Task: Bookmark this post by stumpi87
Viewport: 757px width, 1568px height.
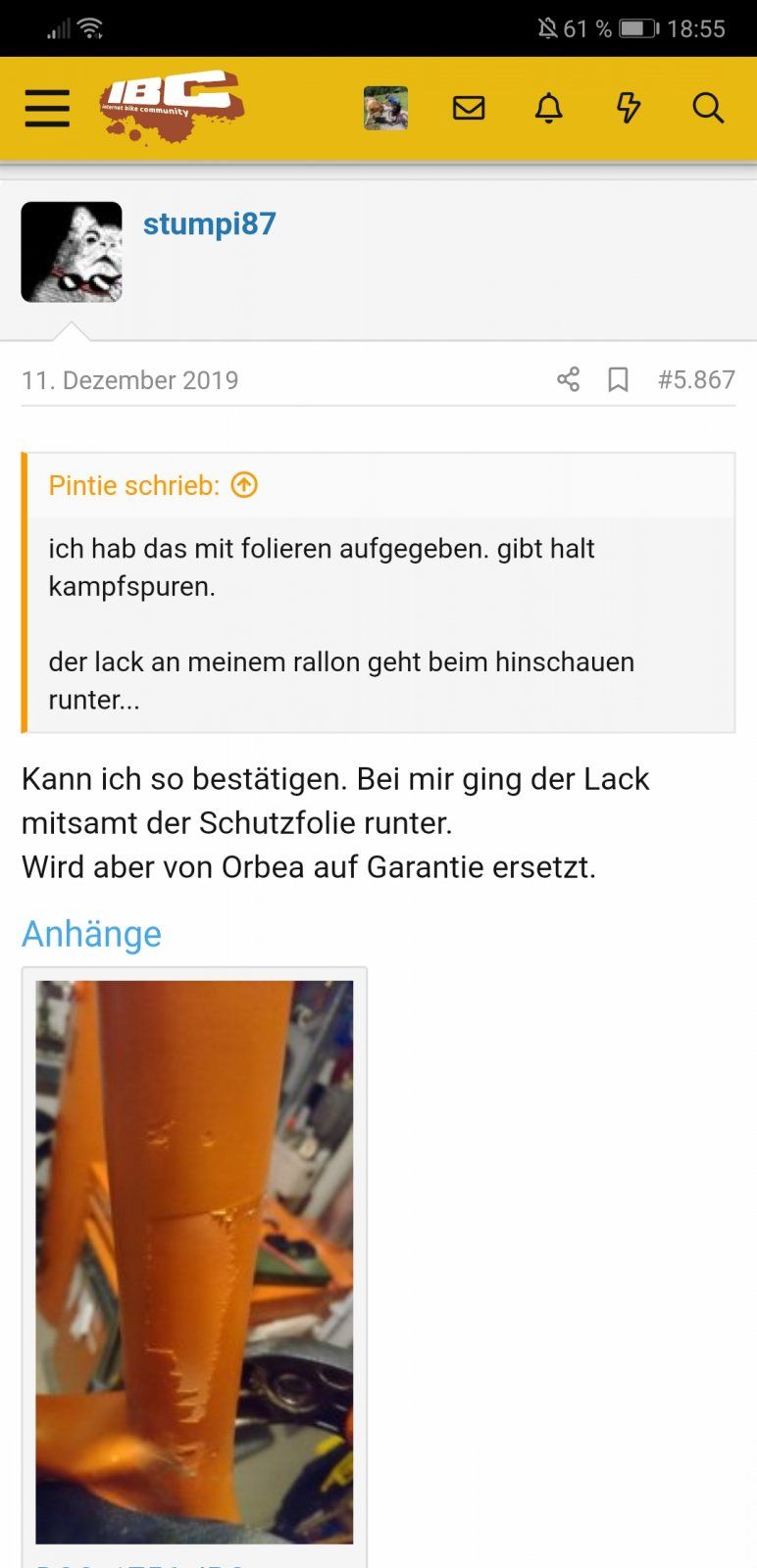Action: click(x=618, y=379)
